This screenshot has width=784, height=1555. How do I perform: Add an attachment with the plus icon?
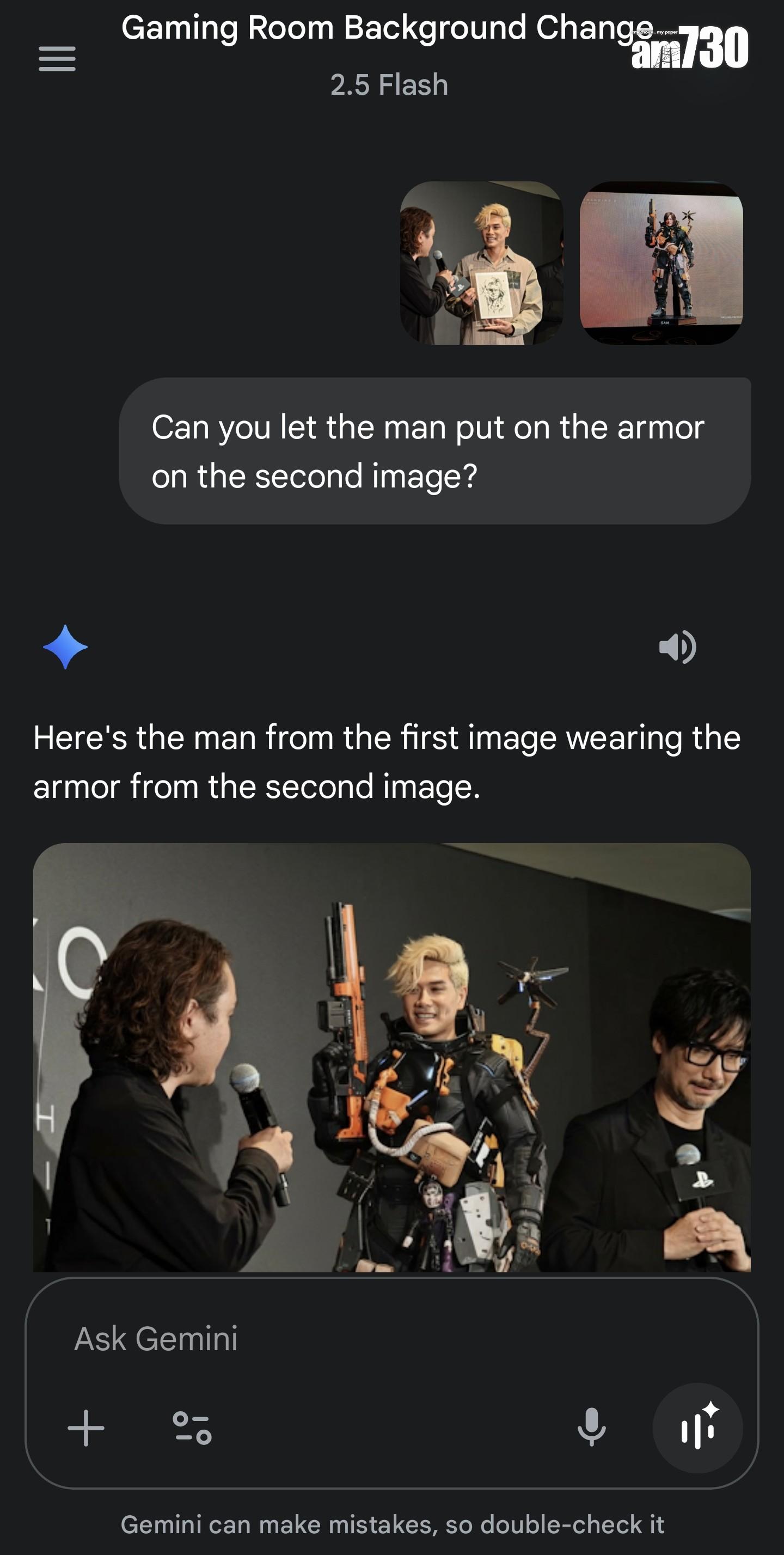point(85,1428)
